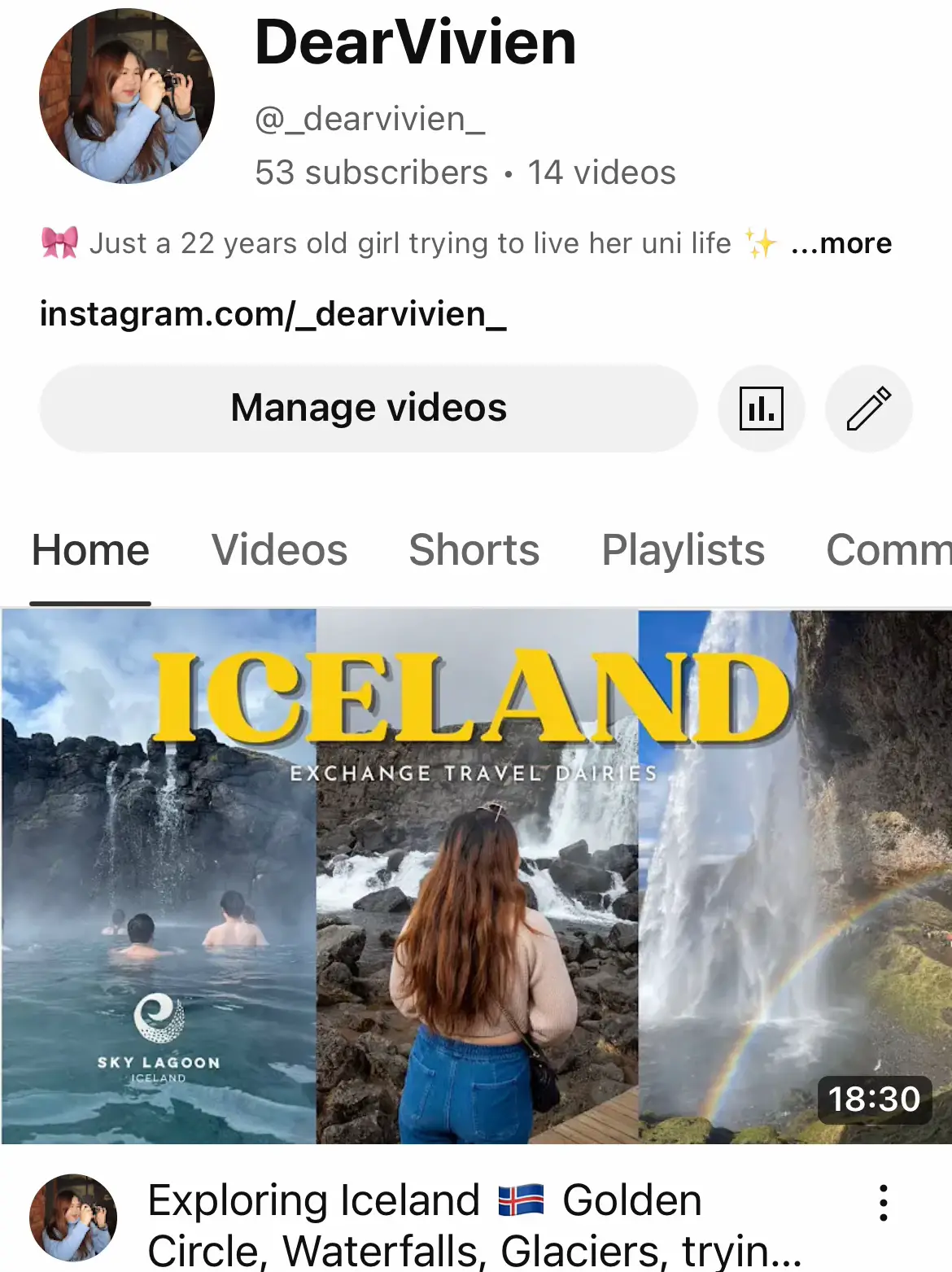Viewport: 952px width, 1272px height.
Task: Play the Iceland exchange travel video
Action: pyautogui.click(x=476, y=876)
